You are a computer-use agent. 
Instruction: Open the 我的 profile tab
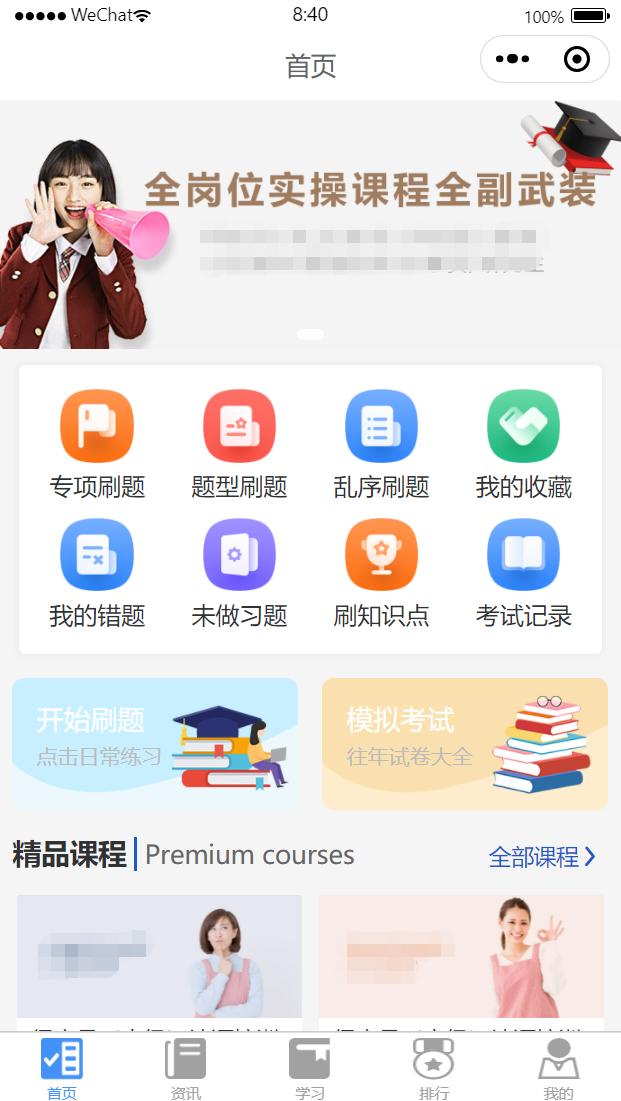[558, 1068]
